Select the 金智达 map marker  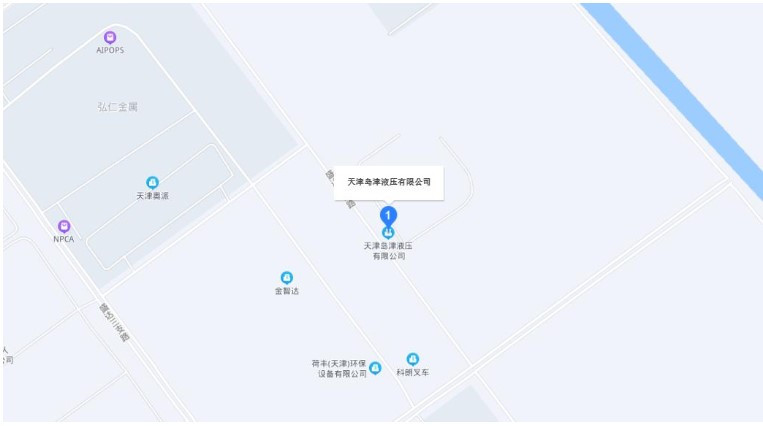click(287, 277)
